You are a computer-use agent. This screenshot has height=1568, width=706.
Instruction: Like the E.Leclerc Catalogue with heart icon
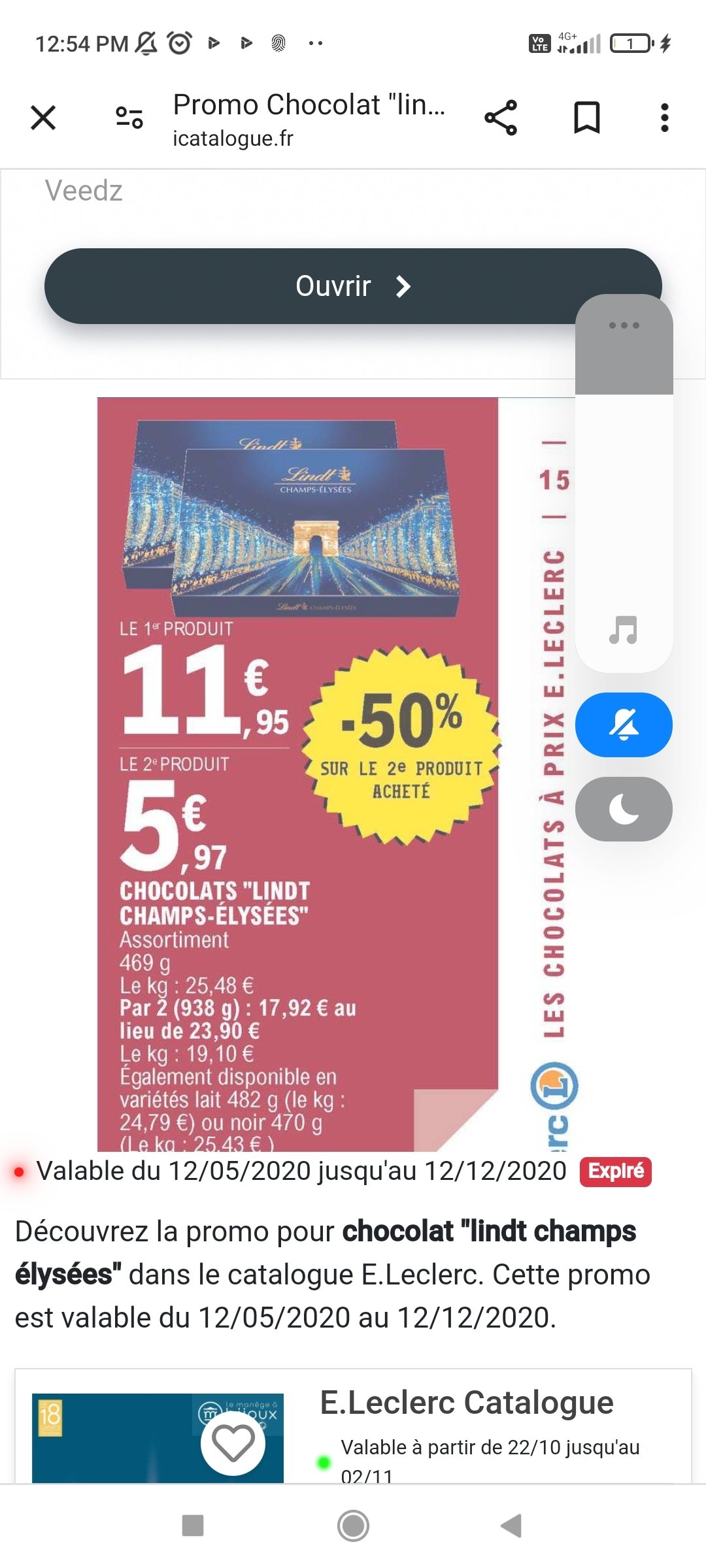click(233, 1443)
